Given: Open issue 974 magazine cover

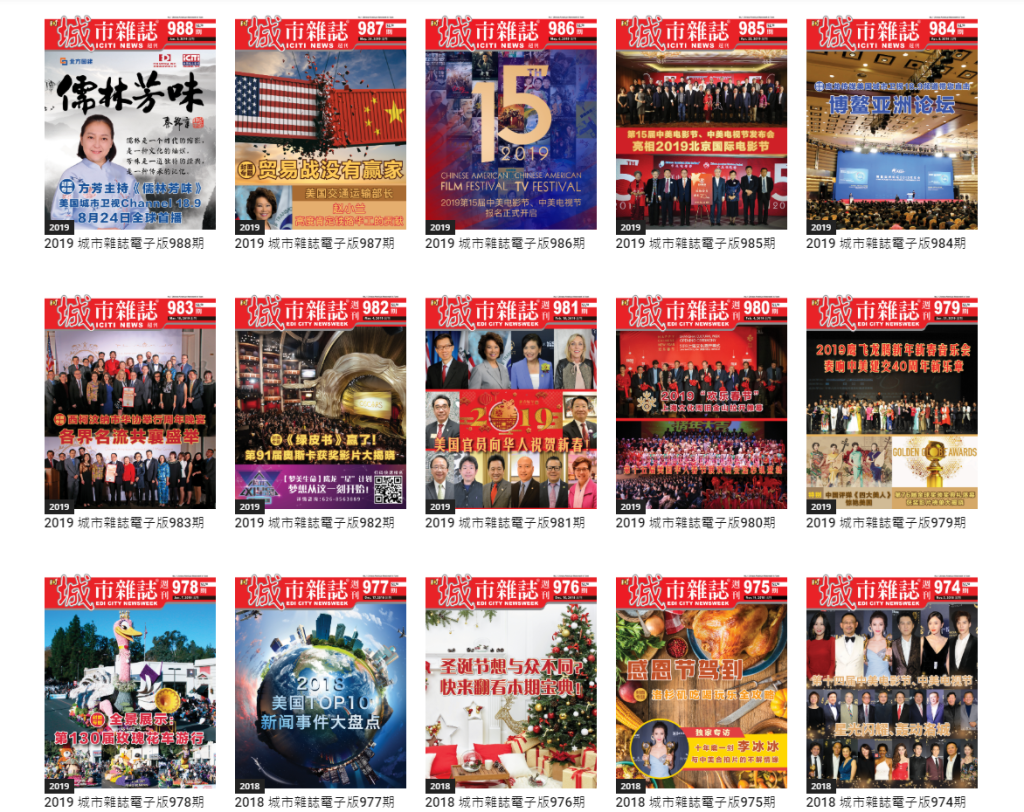Looking at the screenshot, I should 891,682.
